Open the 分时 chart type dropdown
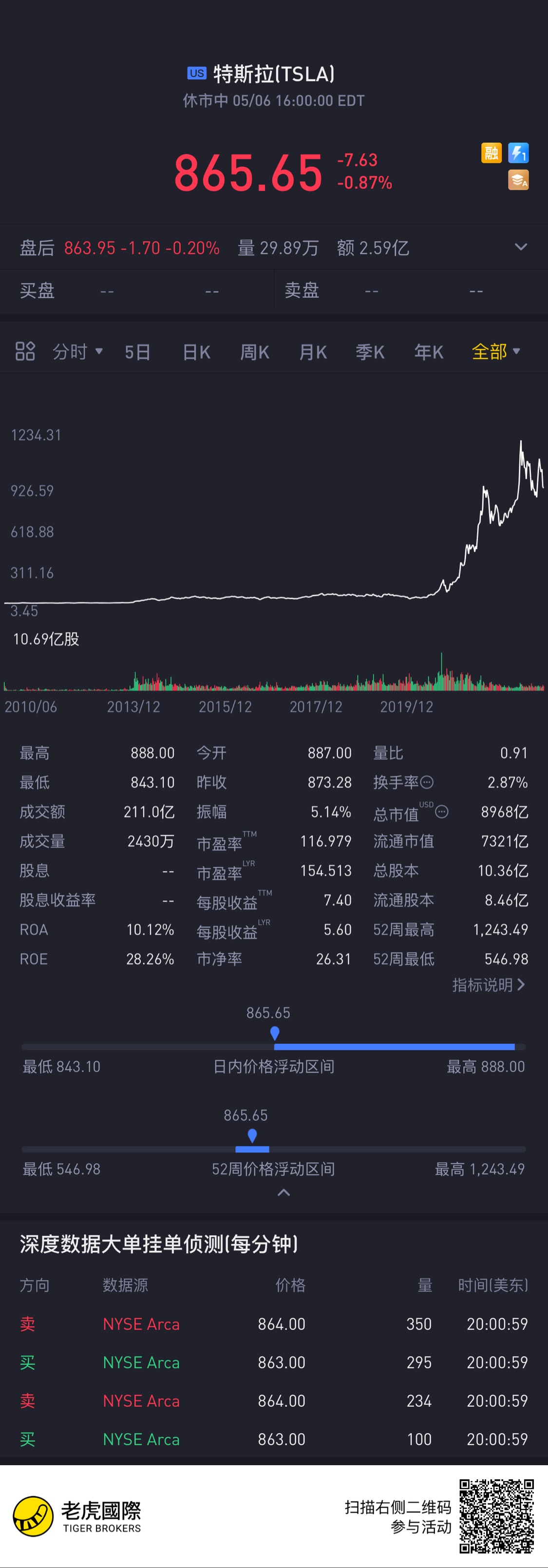This screenshot has width=548, height=1568. tap(77, 351)
